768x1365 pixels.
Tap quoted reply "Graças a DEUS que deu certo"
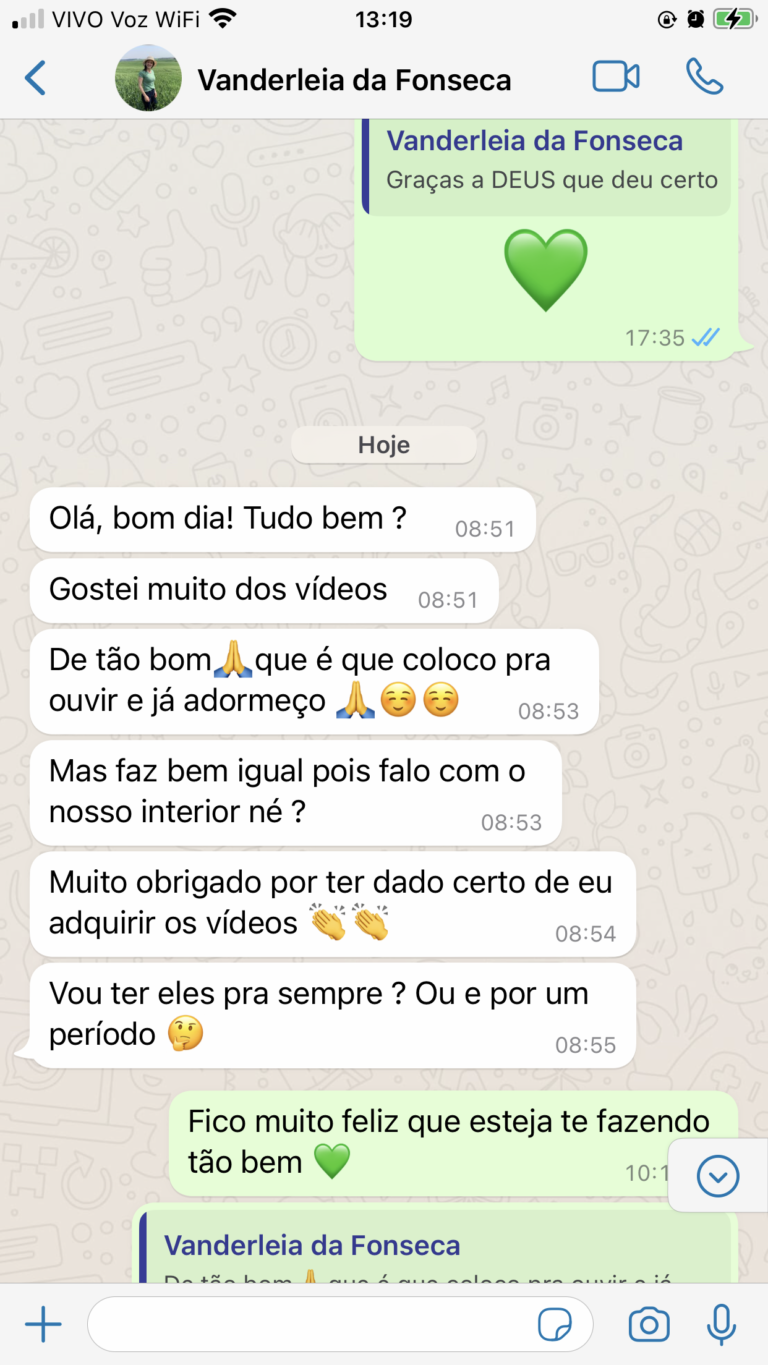[546, 162]
